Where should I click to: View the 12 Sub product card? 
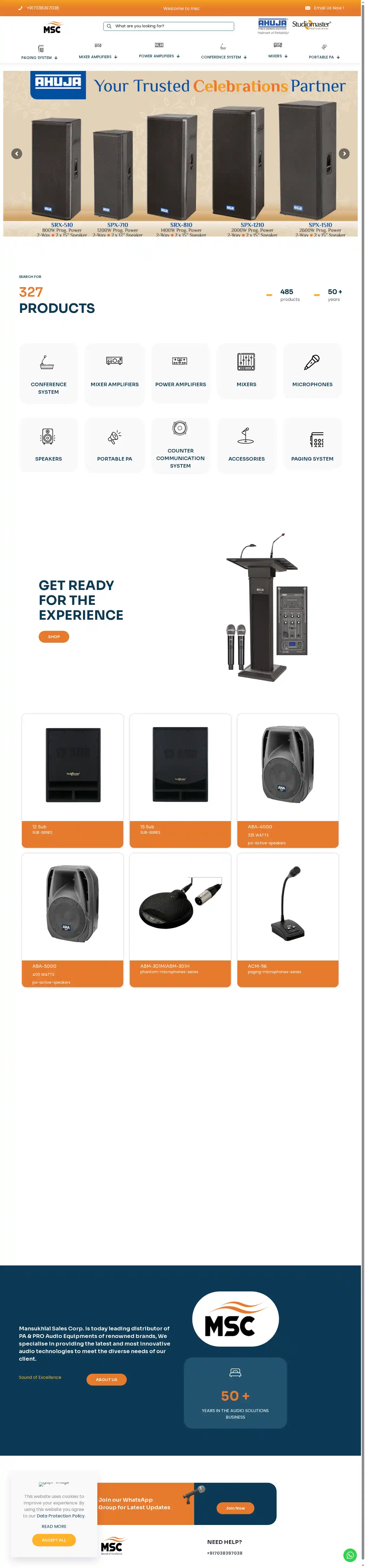[72, 780]
